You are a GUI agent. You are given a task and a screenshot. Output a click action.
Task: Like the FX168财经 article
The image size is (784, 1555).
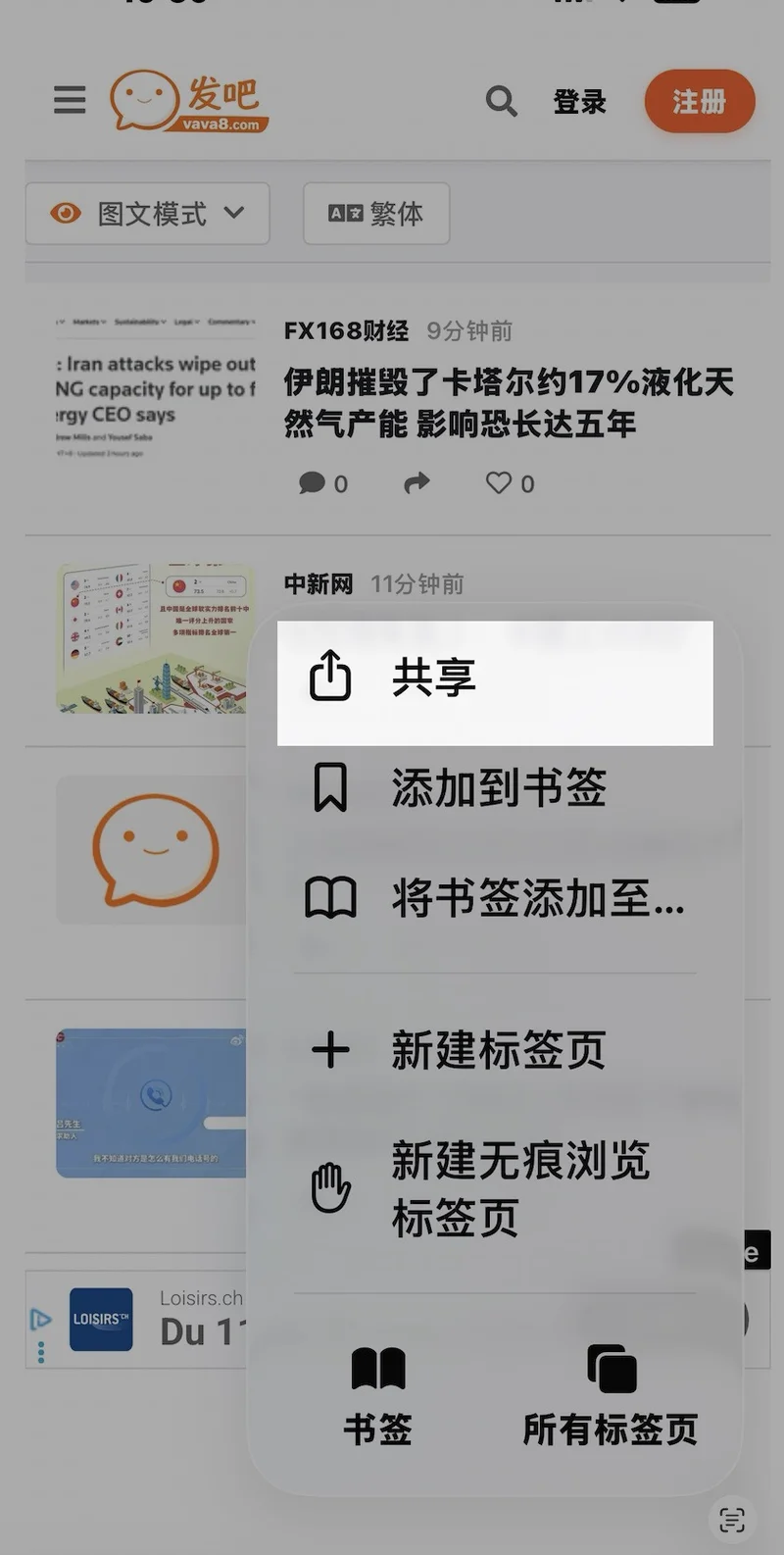[x=510, y=483]
